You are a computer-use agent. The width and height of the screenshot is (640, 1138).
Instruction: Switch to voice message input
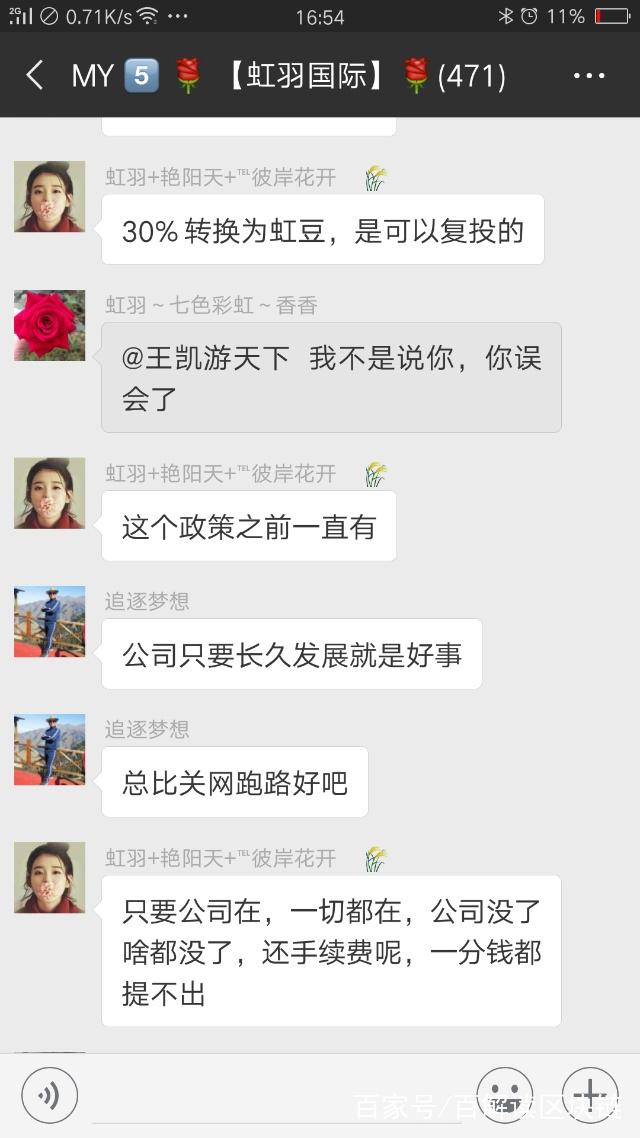pos(49,1095)
